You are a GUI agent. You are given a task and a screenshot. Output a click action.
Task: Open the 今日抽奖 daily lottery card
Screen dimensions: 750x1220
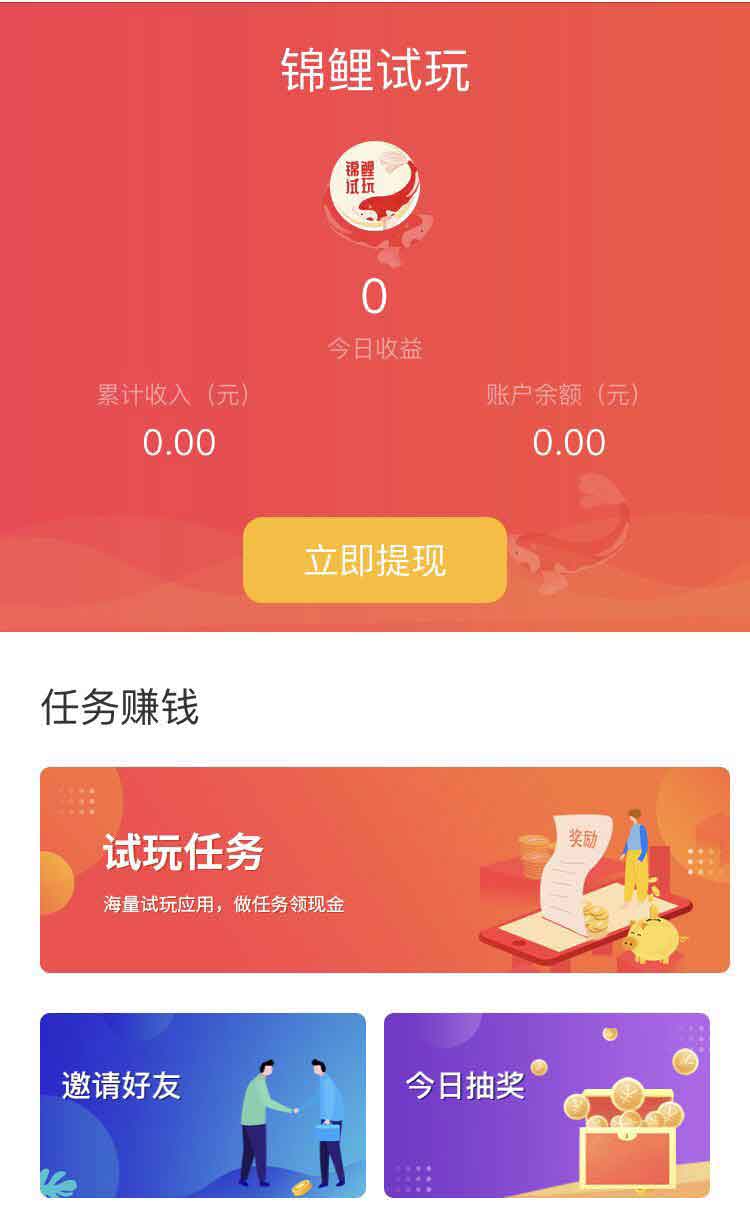coord(547,1105)
